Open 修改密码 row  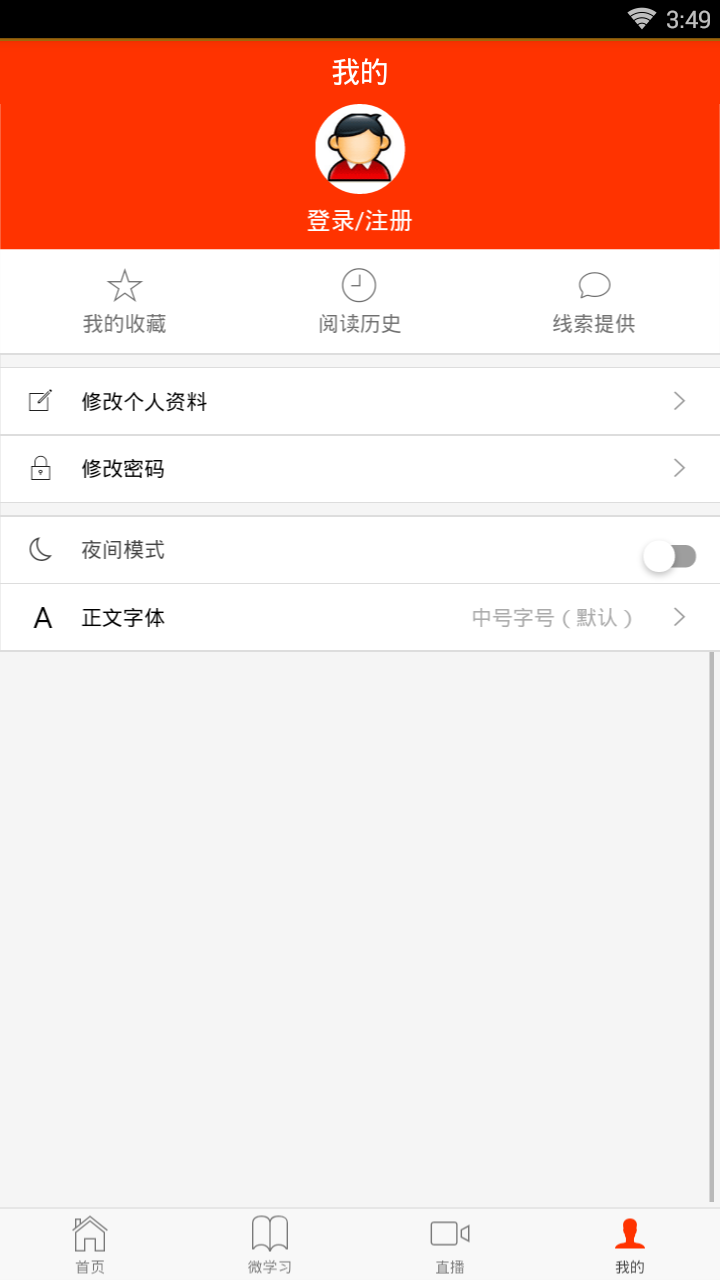tap(360, 469)
